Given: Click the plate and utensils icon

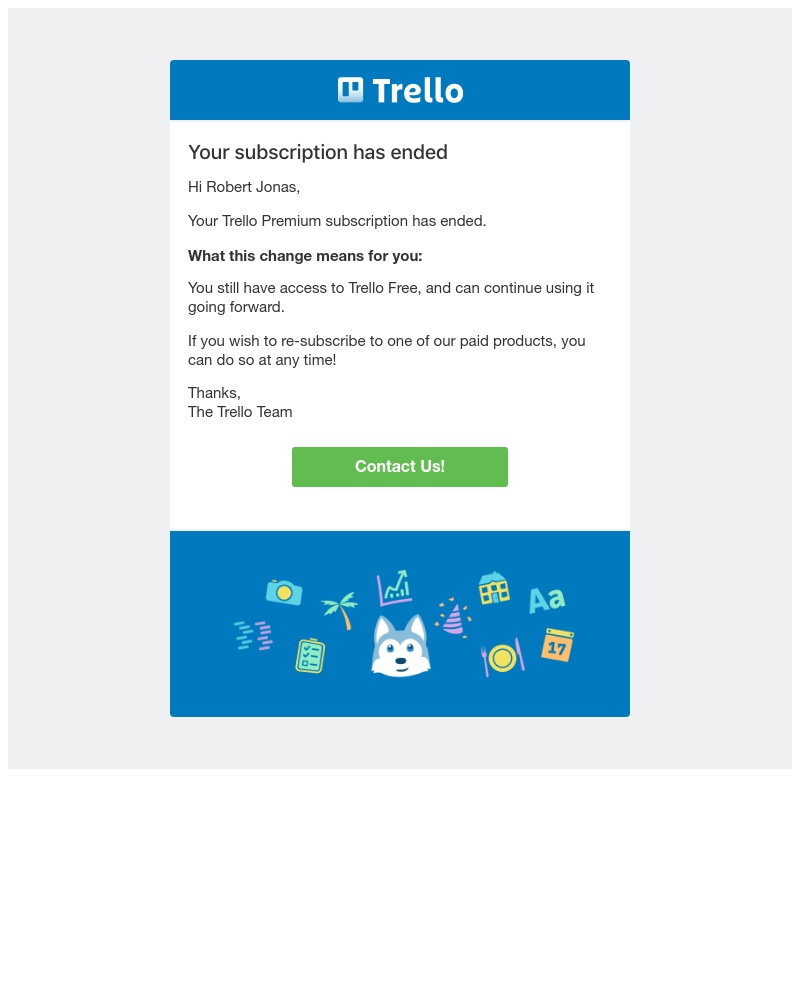Looking at the screenshot, I should 503,657.
